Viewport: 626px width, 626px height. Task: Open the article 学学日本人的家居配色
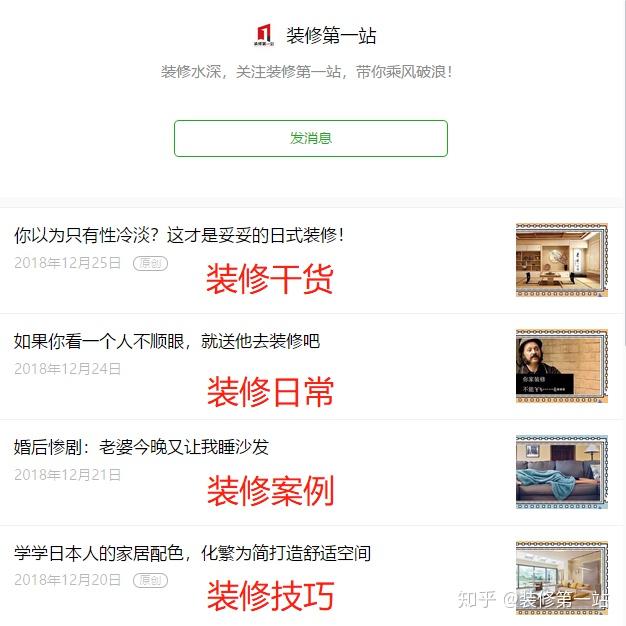pos(192,553)
